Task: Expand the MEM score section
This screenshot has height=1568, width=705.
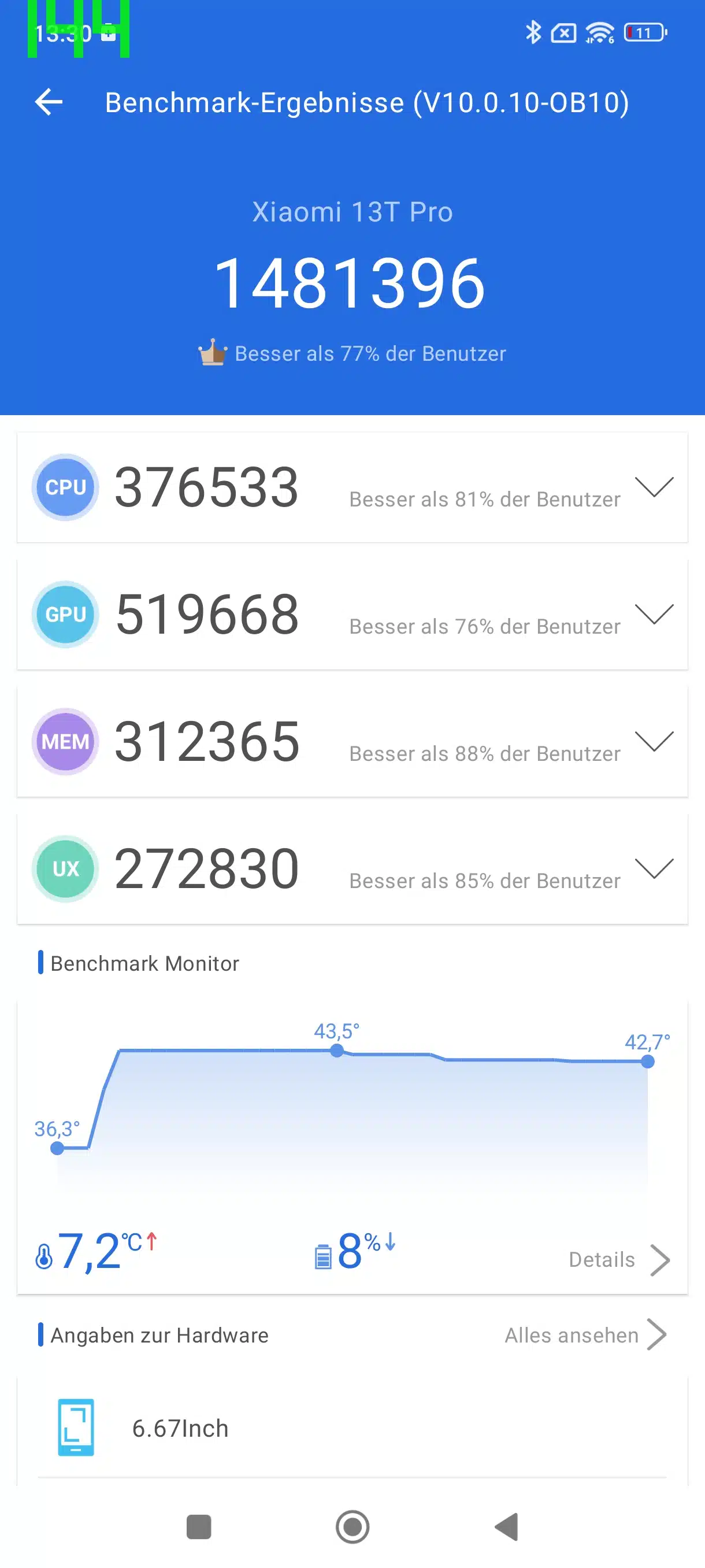Action: [x=654, y=741]
